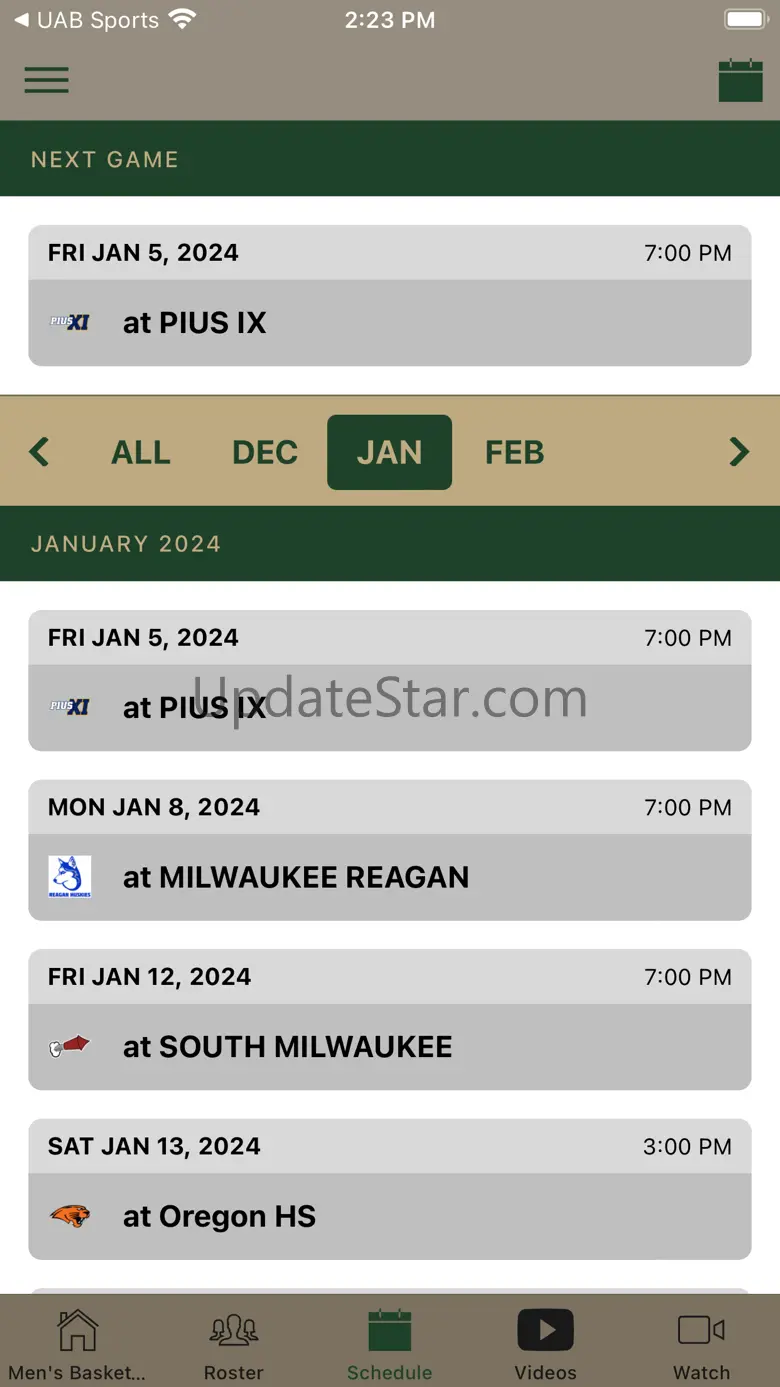Select the Schedule tab in the bottom bar
Screen dimensions: 780x1387
[x=389, y=1344]
